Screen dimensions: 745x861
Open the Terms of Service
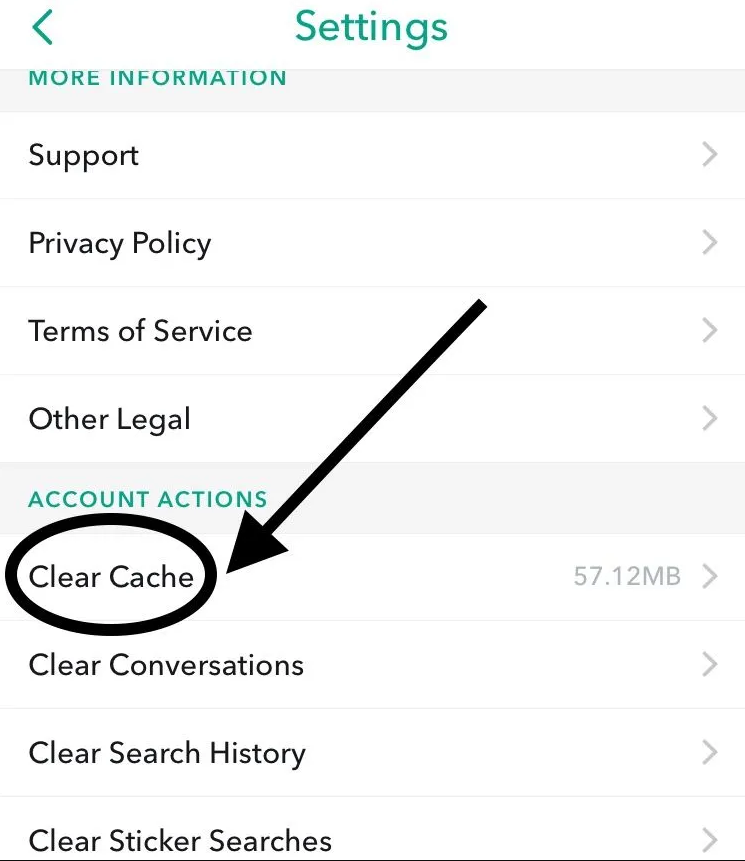tap(140, 331)
